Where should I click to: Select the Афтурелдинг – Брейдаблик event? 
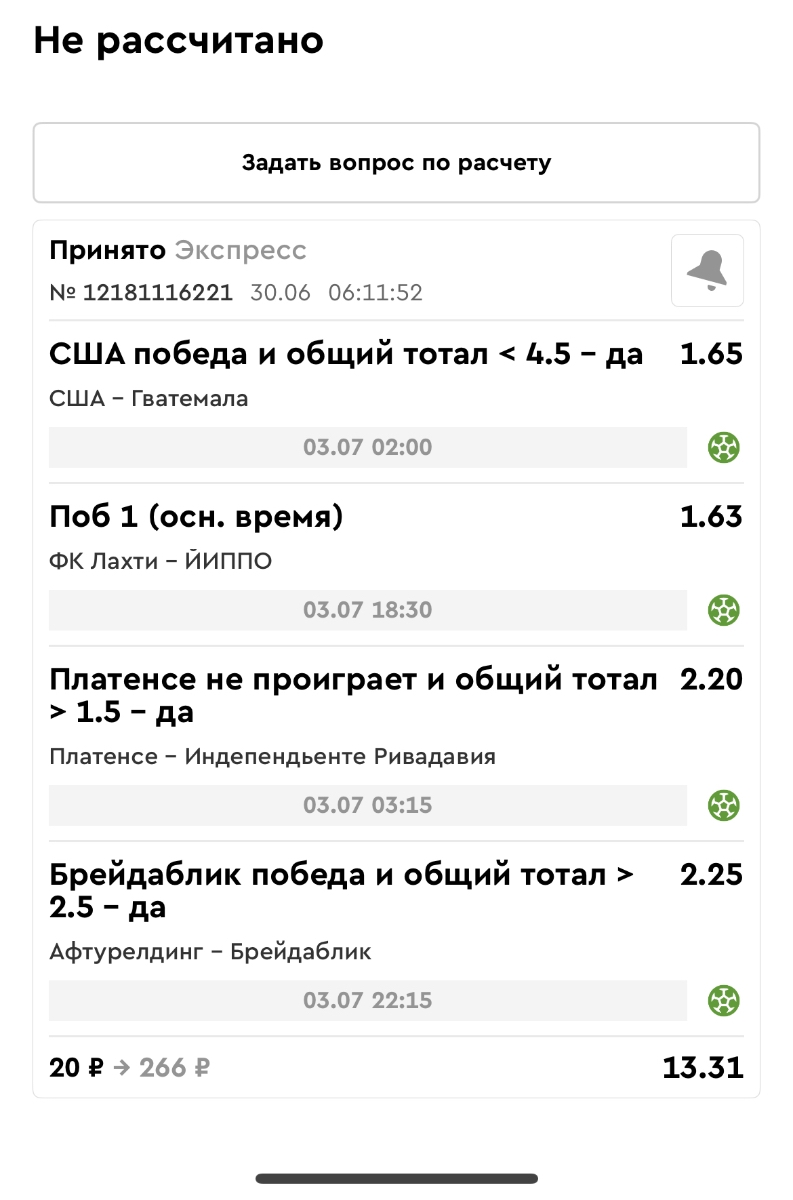tap(210, 952)
